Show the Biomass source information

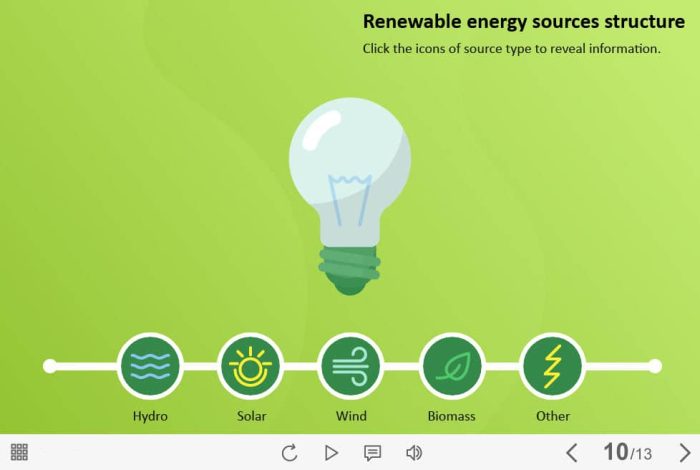tap(452, 366)
